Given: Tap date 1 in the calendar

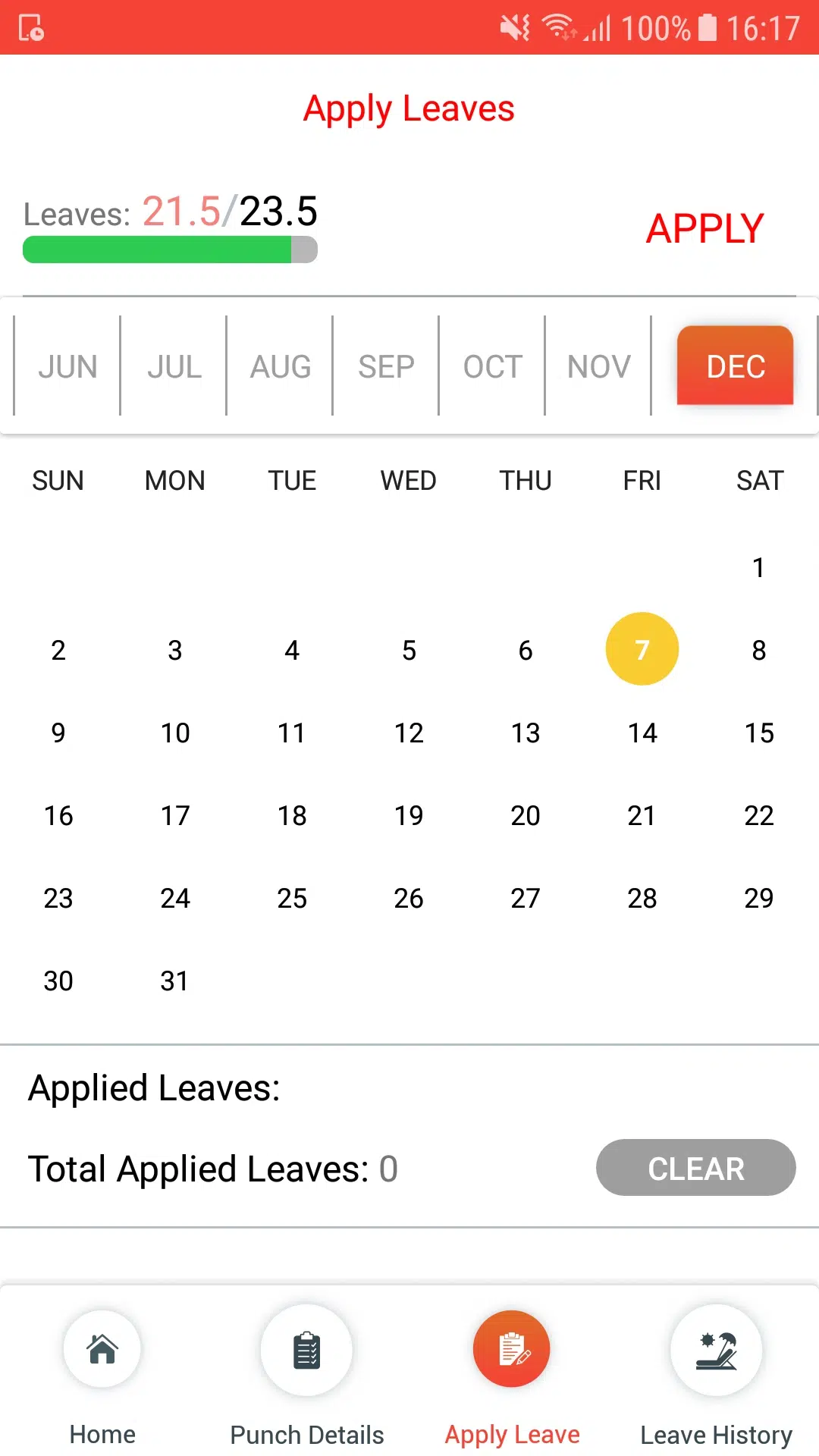Looking at the screenshot, I should click(758, 567).
